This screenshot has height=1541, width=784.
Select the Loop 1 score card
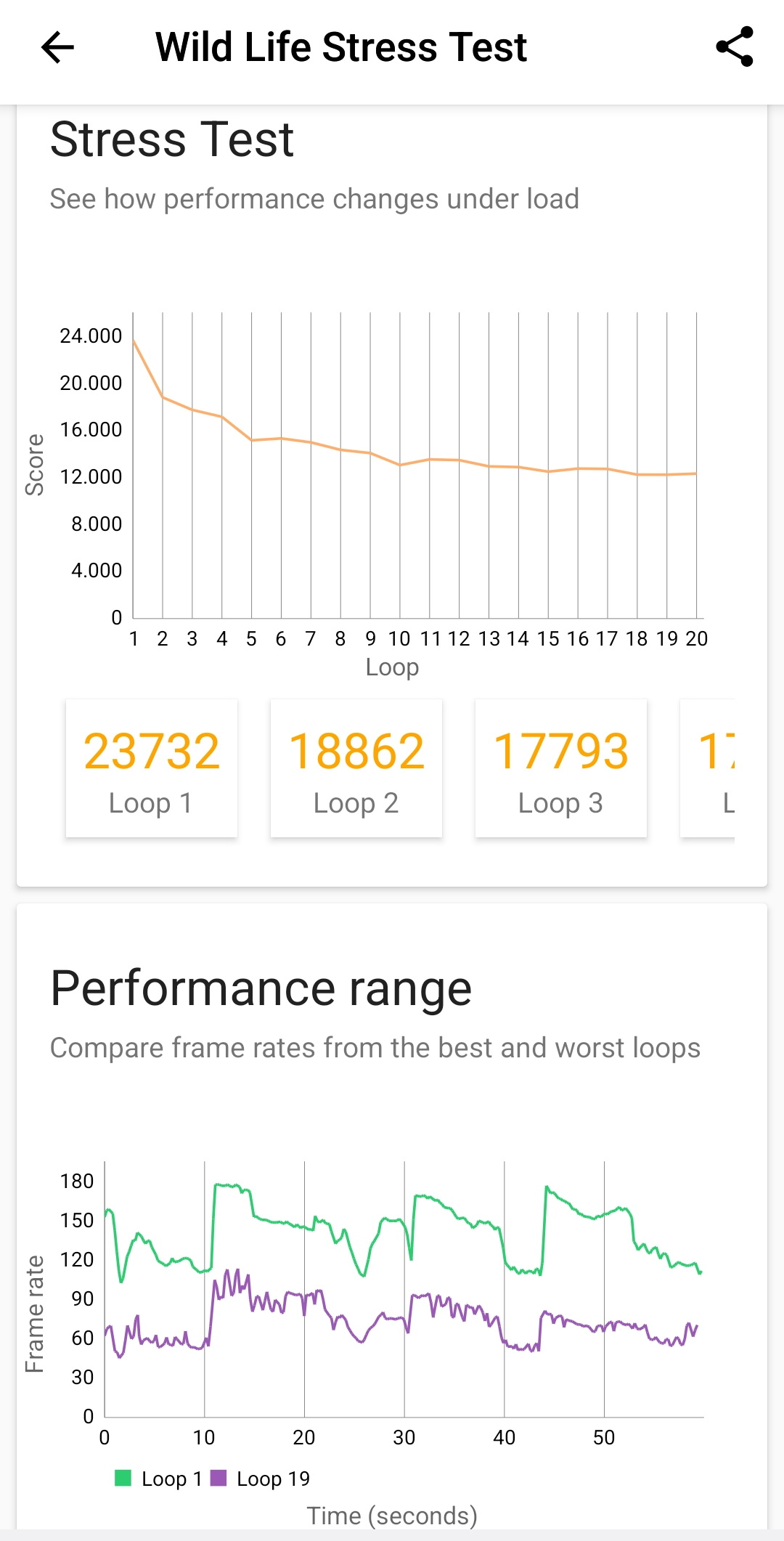point(152,768)
